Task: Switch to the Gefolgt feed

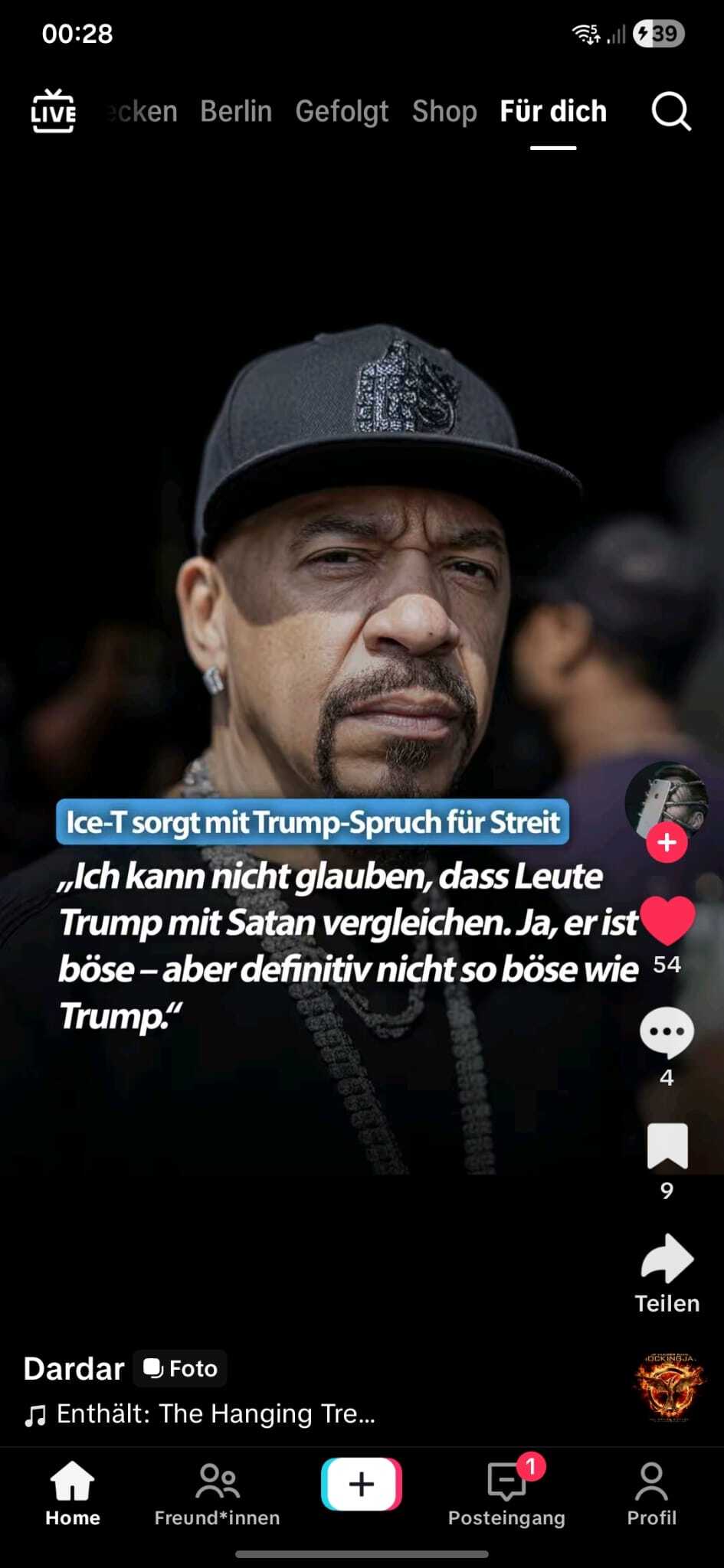Action: coord(342,112)
